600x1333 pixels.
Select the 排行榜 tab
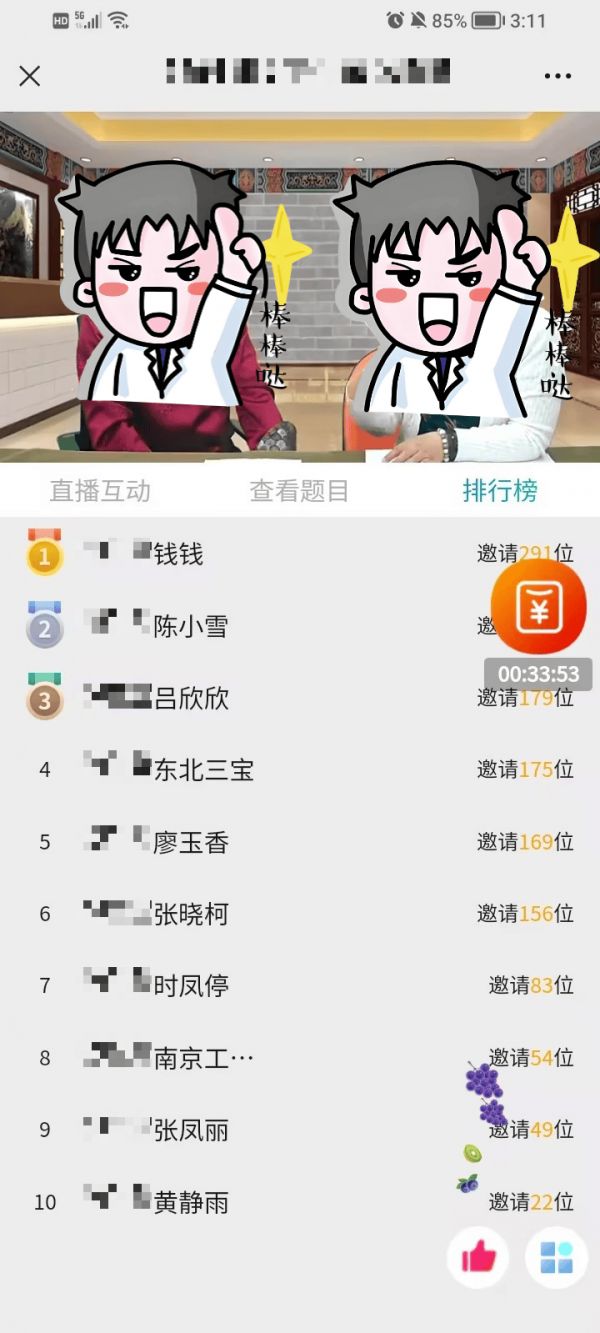[x=500, y=491]
